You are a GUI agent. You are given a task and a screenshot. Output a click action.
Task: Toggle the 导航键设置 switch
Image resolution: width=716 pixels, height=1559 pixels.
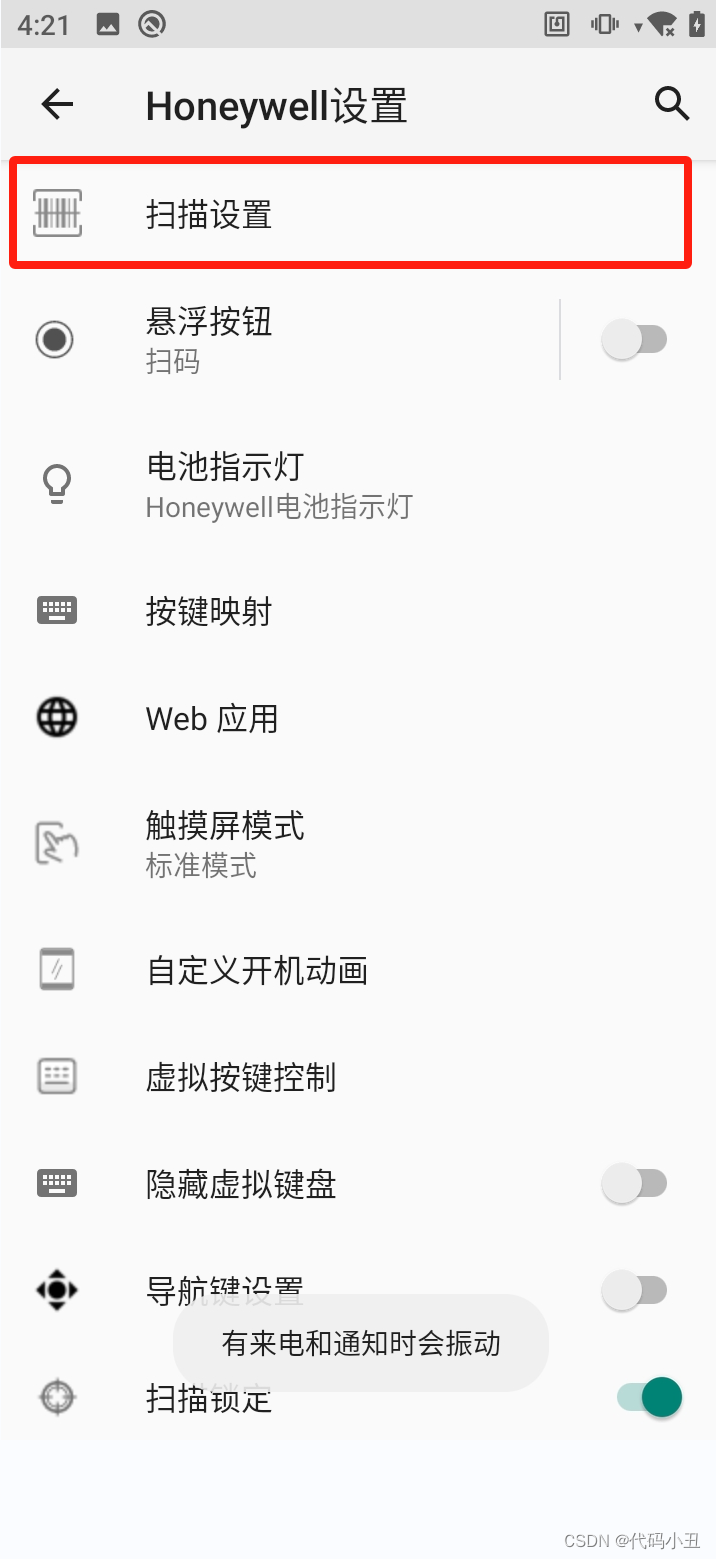point(634,1289)
